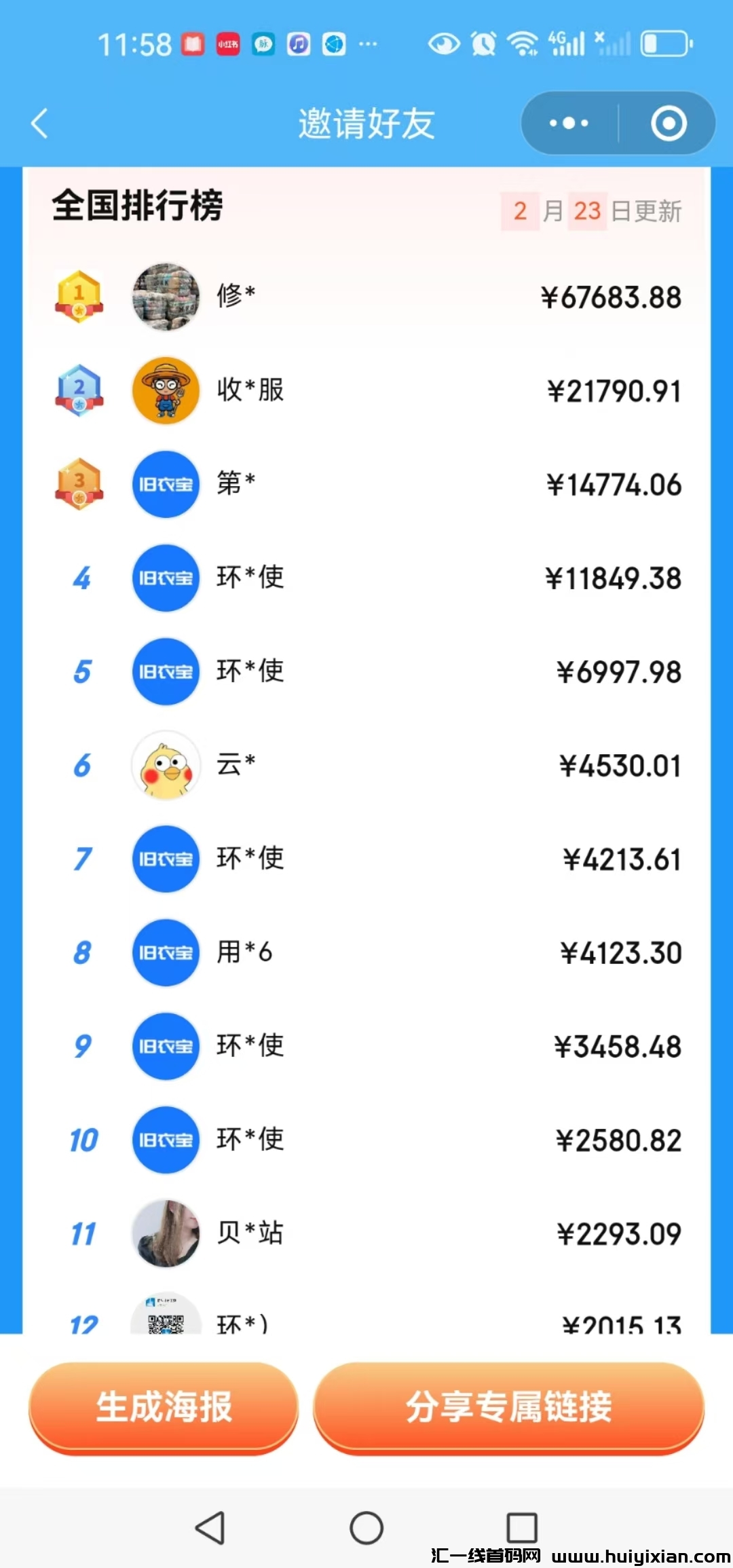Tap the 生成海报 button

tap(164, 1406)
